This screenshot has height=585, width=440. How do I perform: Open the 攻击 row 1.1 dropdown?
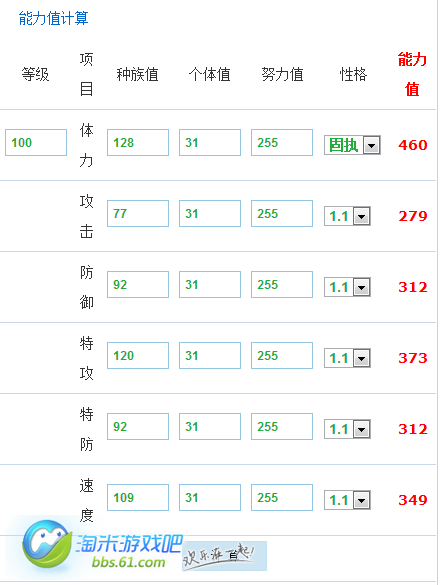point(347,216)
